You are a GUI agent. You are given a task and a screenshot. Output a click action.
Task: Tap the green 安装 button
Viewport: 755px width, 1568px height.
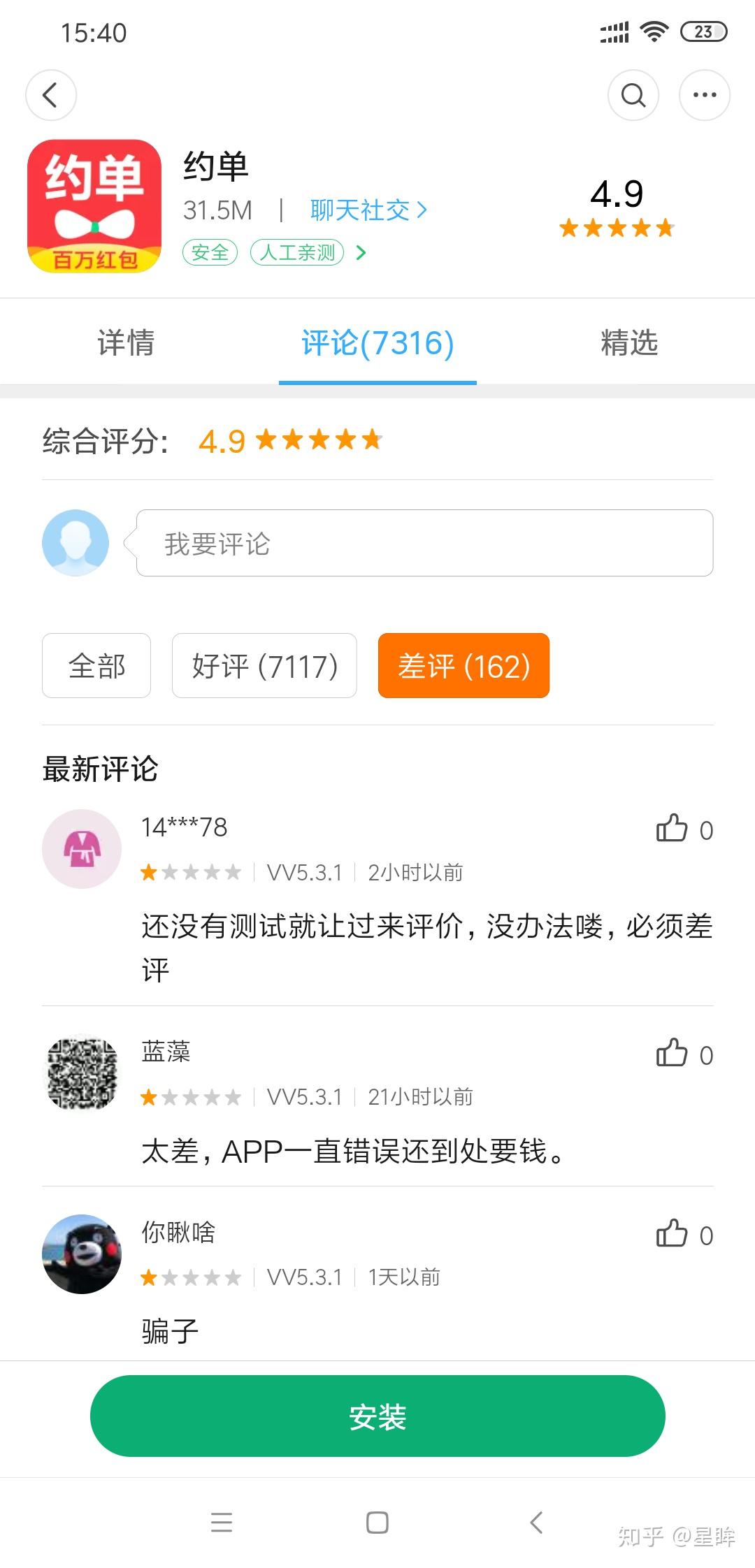click(377, 1416)
